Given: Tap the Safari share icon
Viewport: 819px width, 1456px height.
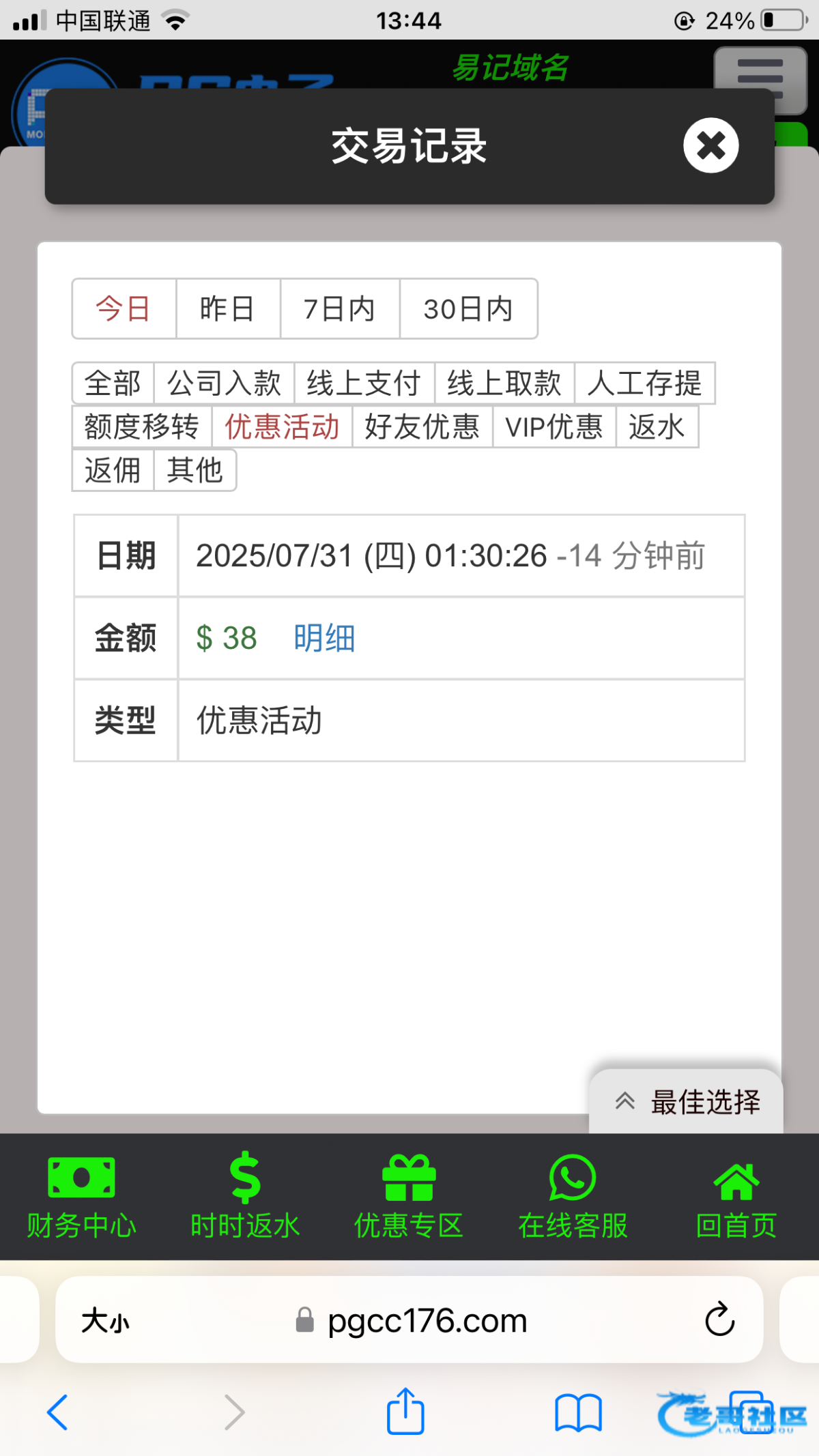Looking at the screenshot, I should pyautogui.click(x=405, y=1411).
